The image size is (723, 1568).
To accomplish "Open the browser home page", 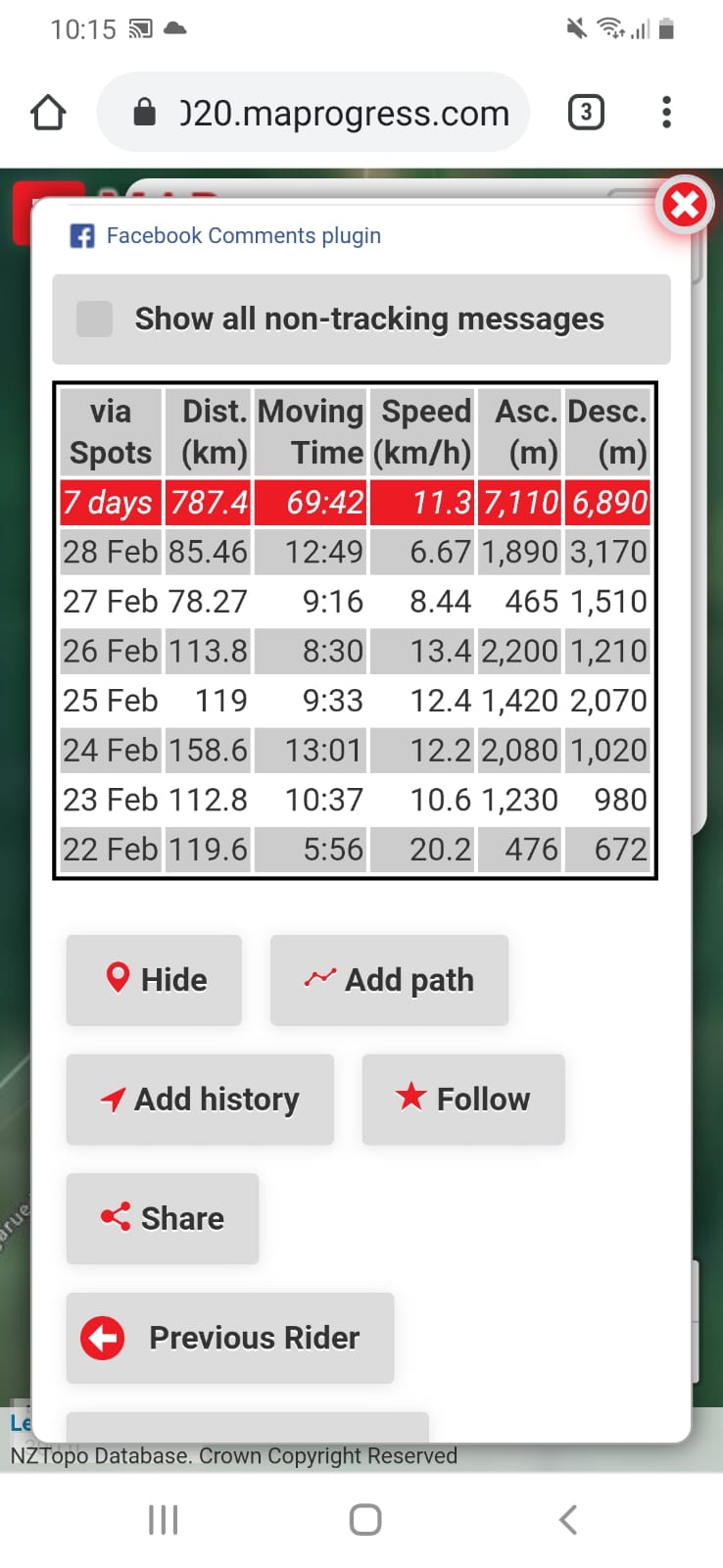I will 48,113.
